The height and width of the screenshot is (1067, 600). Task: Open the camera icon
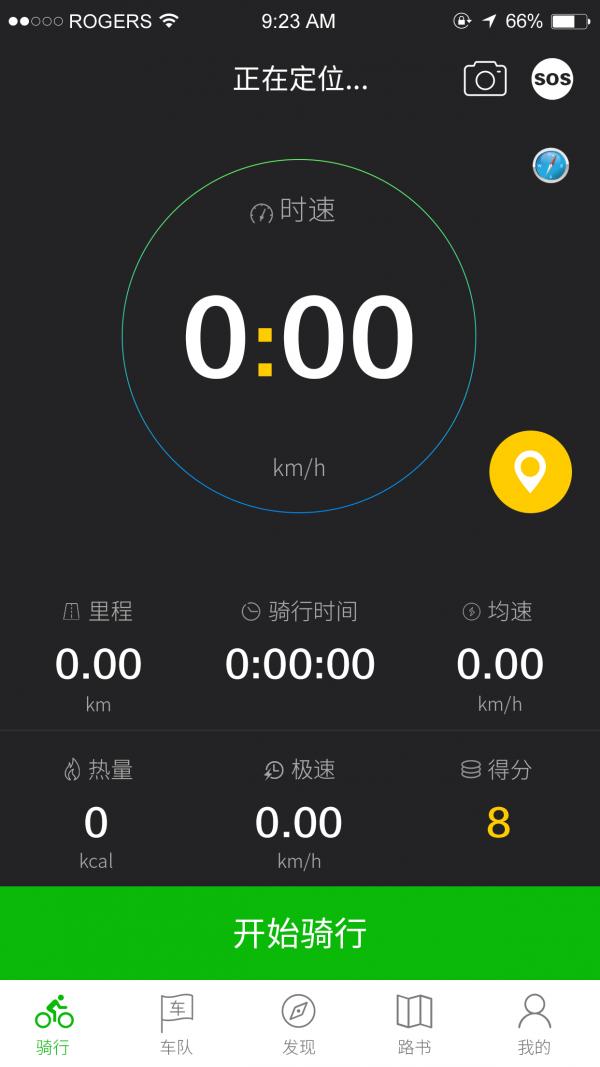click(x=485, y=79)
